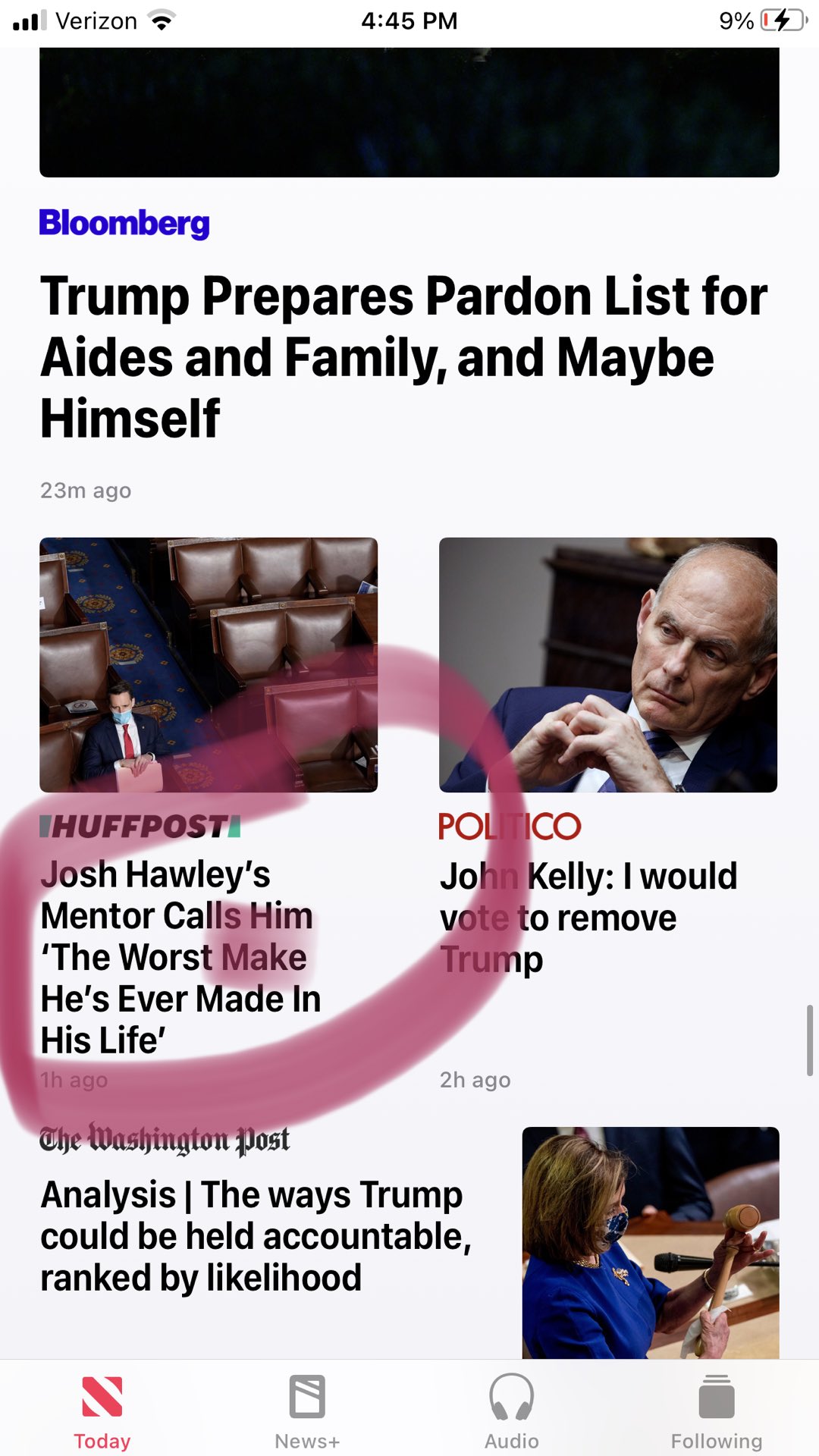Open HuffPost's Josh Hawley mentor story
819x1456 pixels.
pyautogui.click(x=180, y=955)
